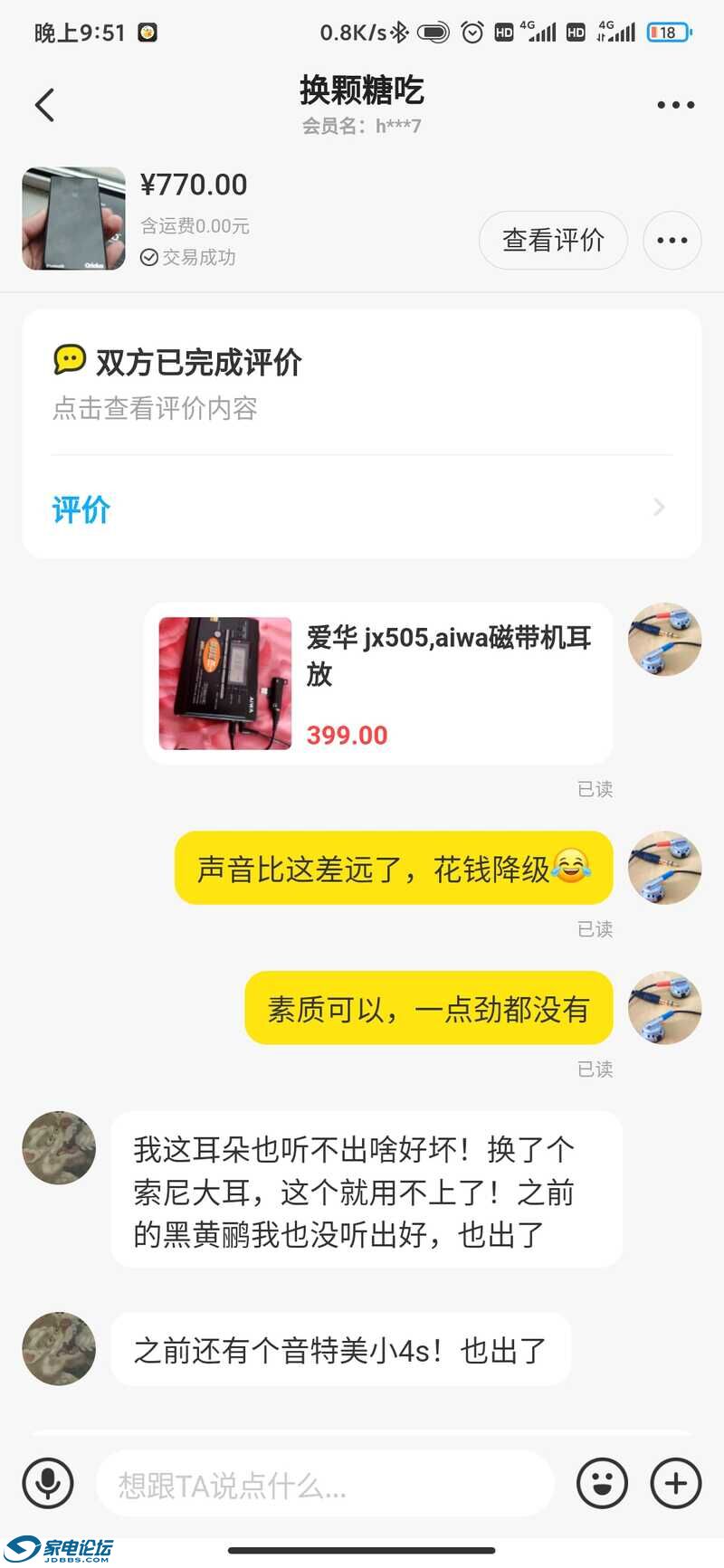Tap the chat title 换颗糖吃
Image resolution: width=724 pixels, height=1568 pixels.
click(362, 91)
